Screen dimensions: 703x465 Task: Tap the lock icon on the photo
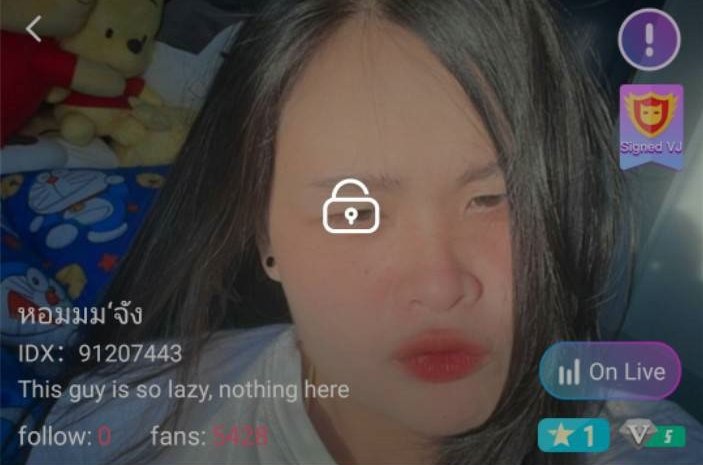point(350,205)
